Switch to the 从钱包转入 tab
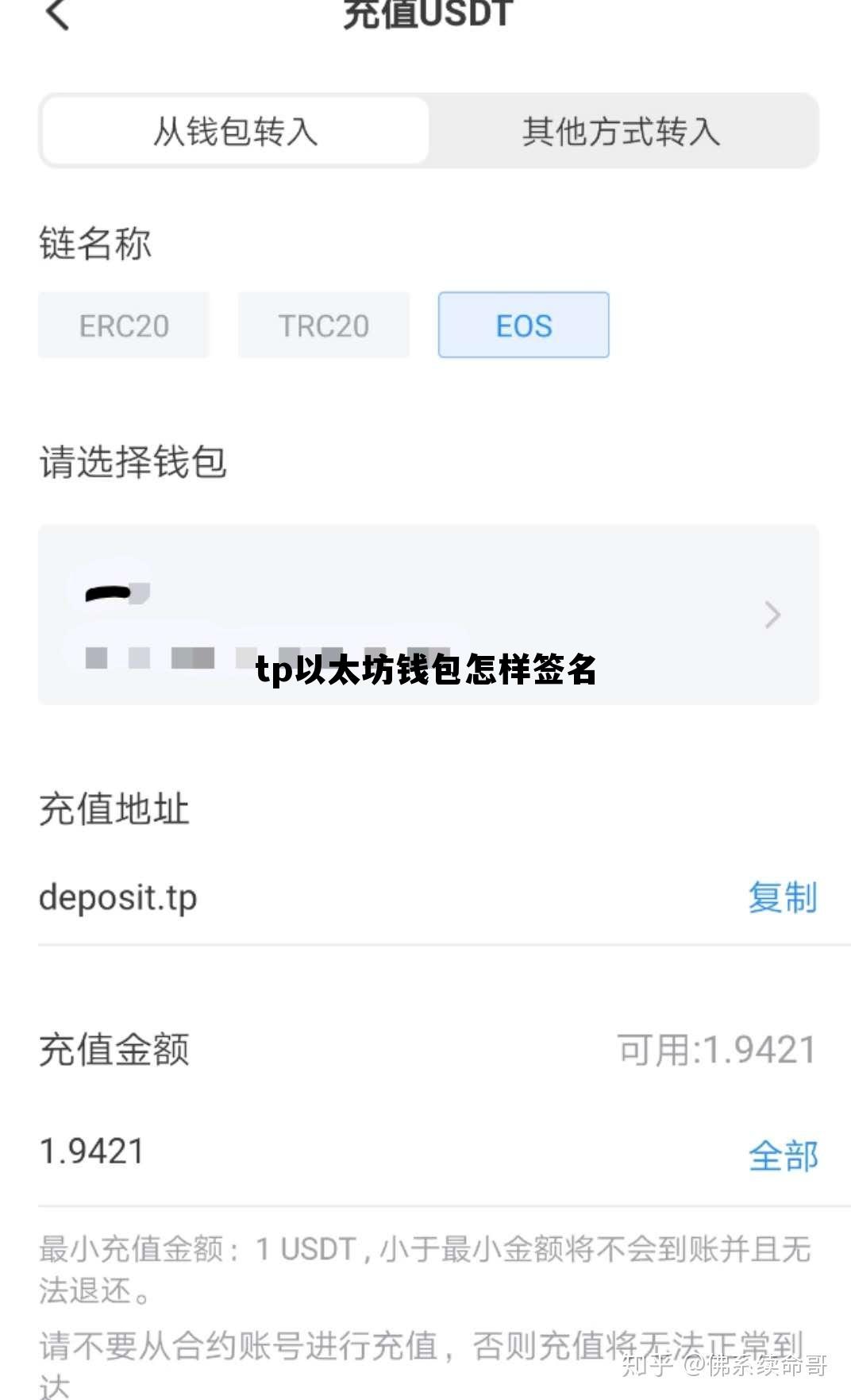 tap(233, 130)
